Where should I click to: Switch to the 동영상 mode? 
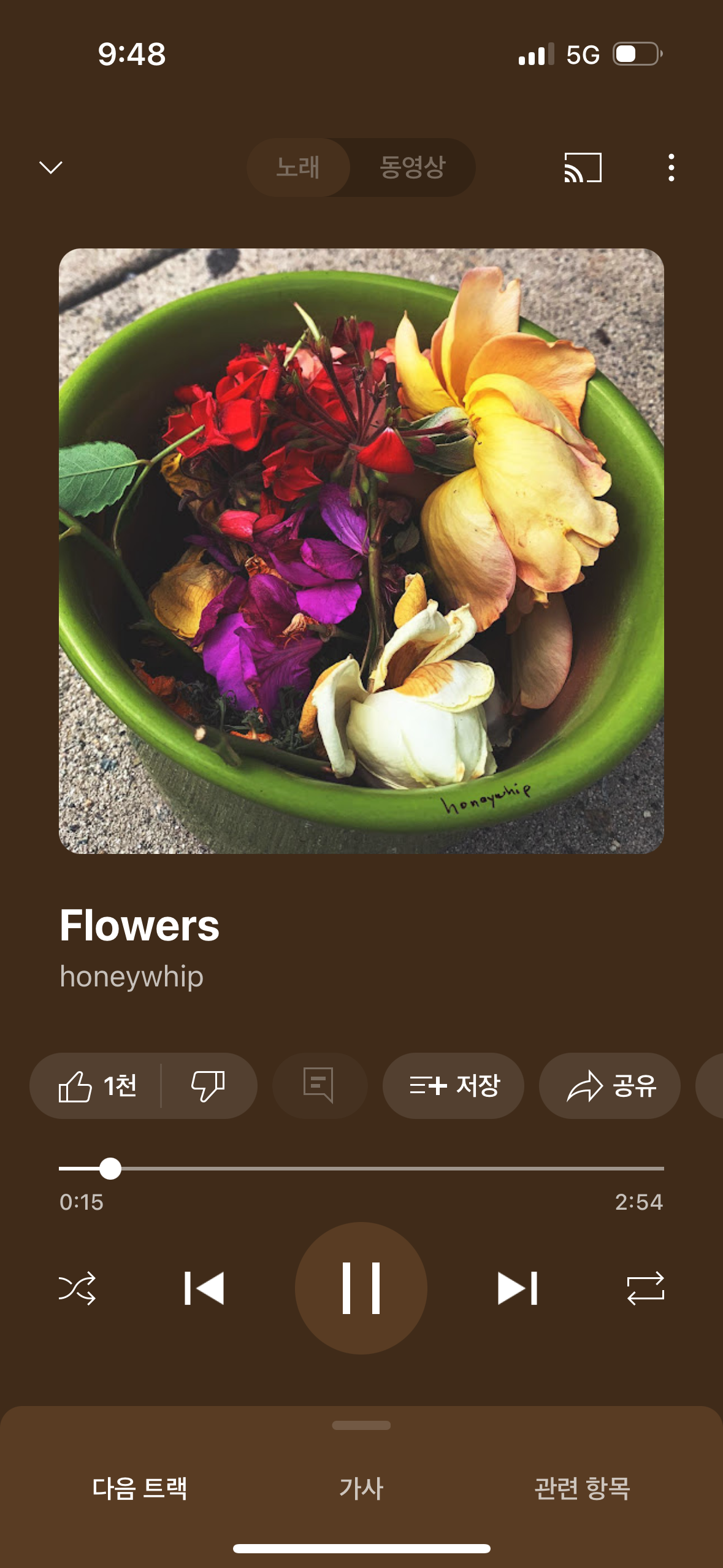[413, 167]
